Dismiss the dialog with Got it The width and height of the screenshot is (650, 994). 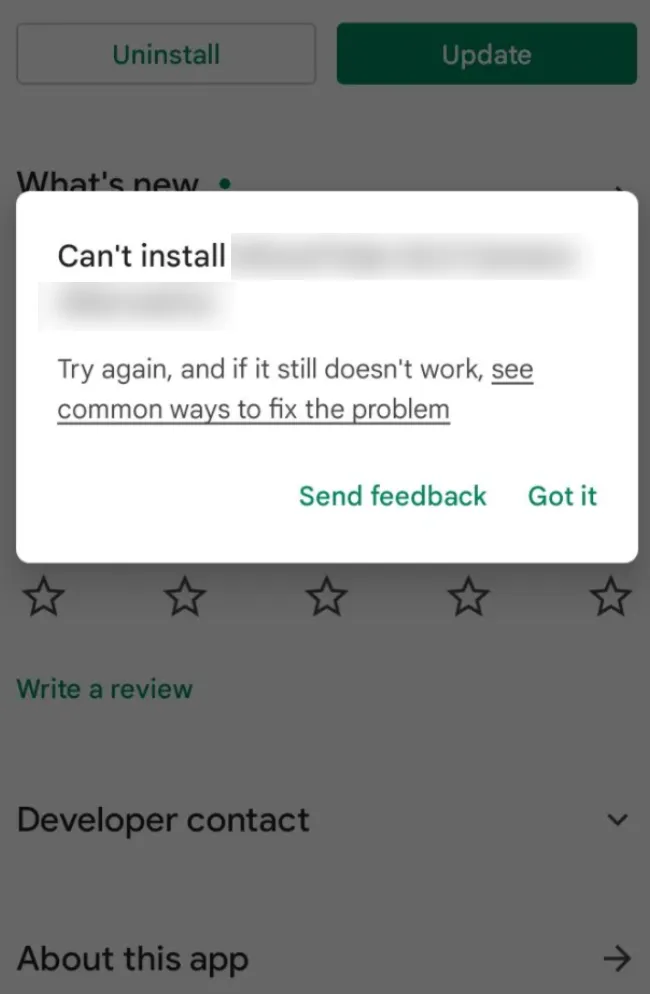[562, 496]
